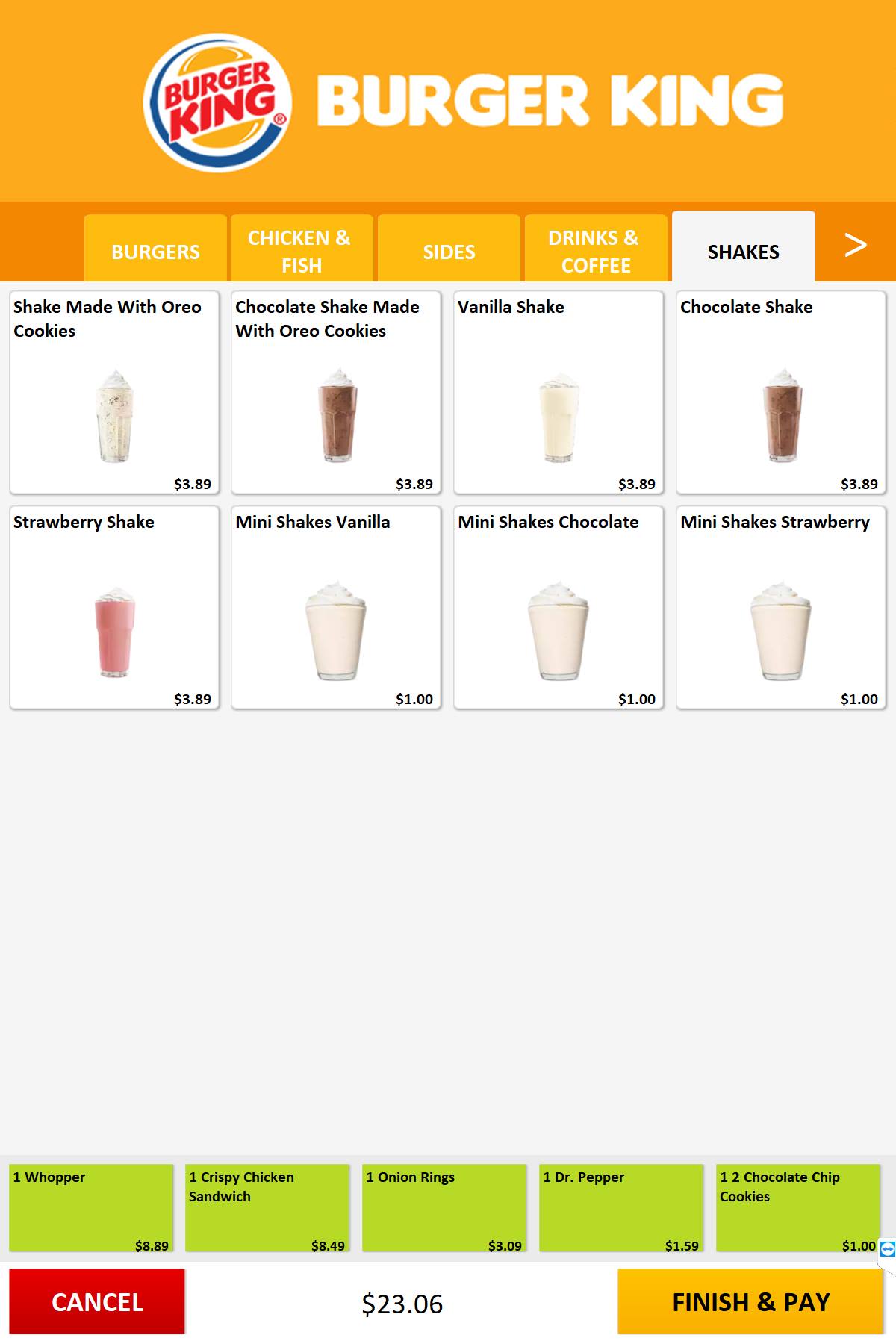Tap the Crispy Chicken Sandwich order item
The width and height of the screenshot is (896, 1344).
267,1207
